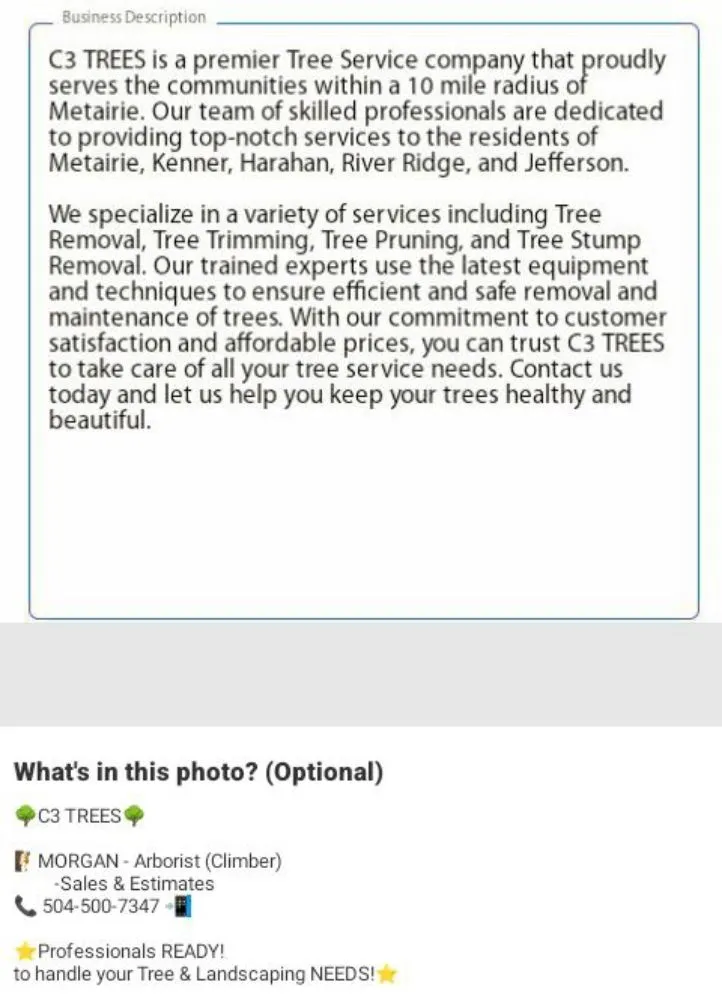
Task: Click the MORGAN - Arborist (Climber) line
Action: pos(157,861)
